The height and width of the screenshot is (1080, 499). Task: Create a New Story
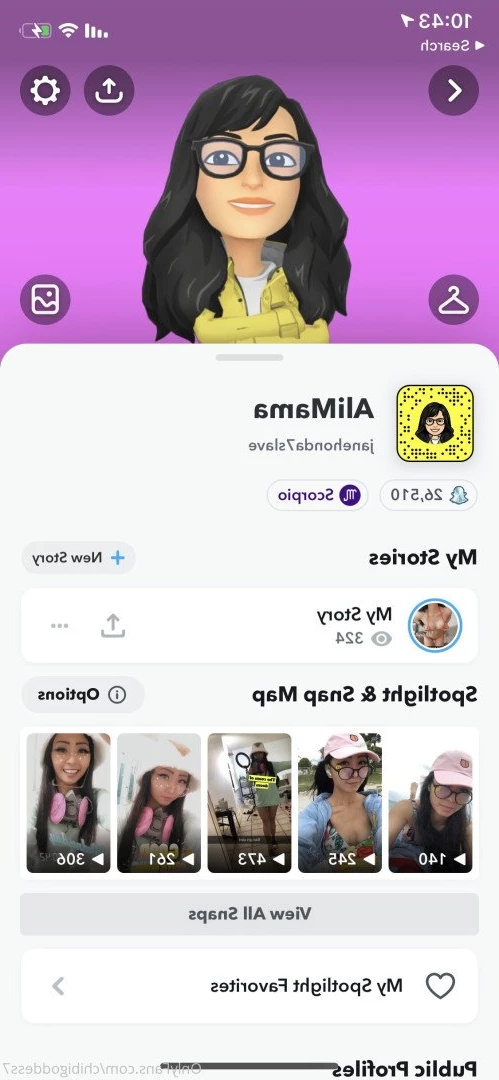[78, 558]
